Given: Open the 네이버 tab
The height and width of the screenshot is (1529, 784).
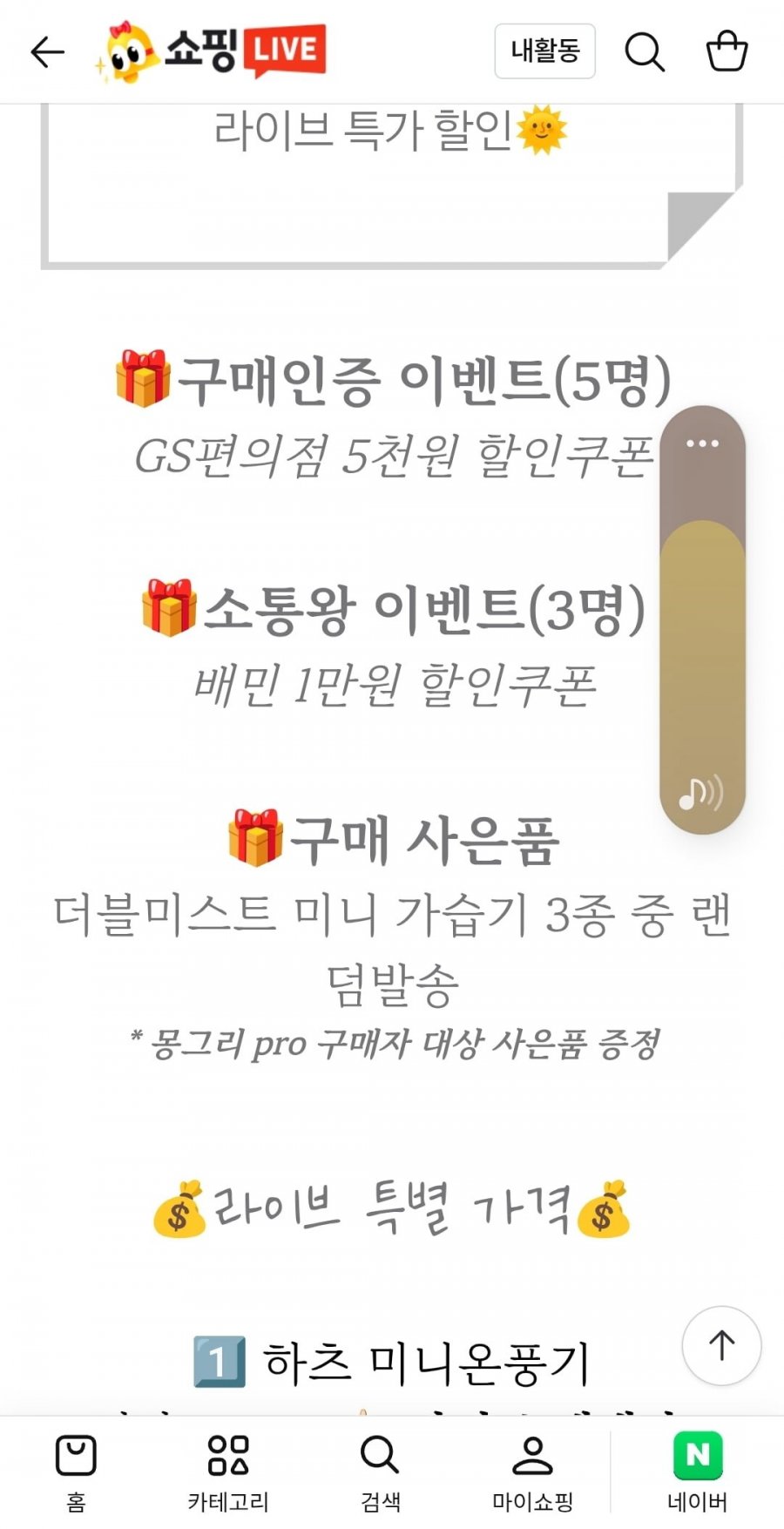Looking at the screenshot, I should pos(698,1471).
